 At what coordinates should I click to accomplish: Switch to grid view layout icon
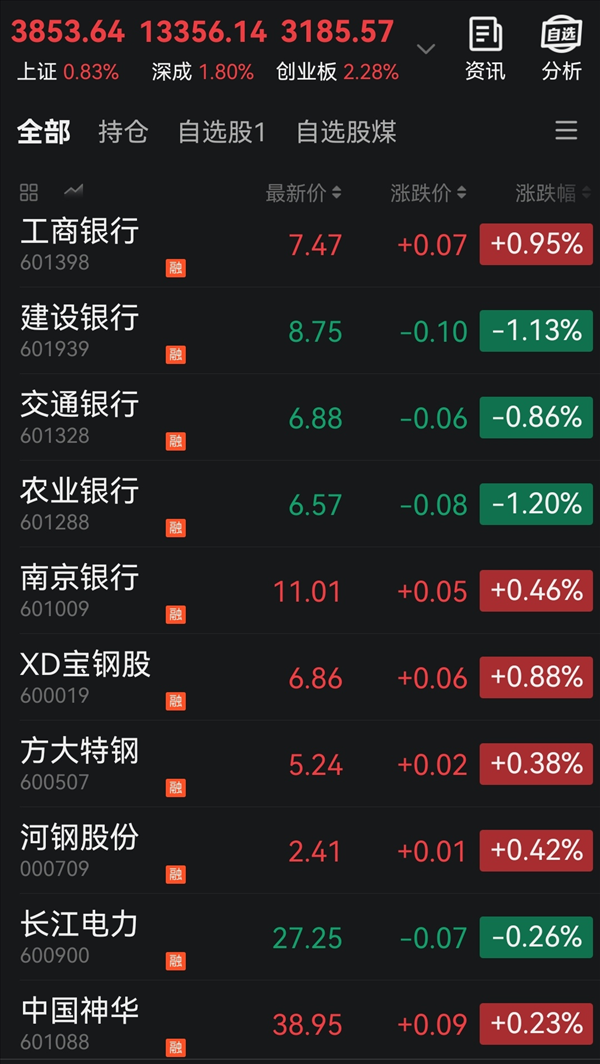29,193
